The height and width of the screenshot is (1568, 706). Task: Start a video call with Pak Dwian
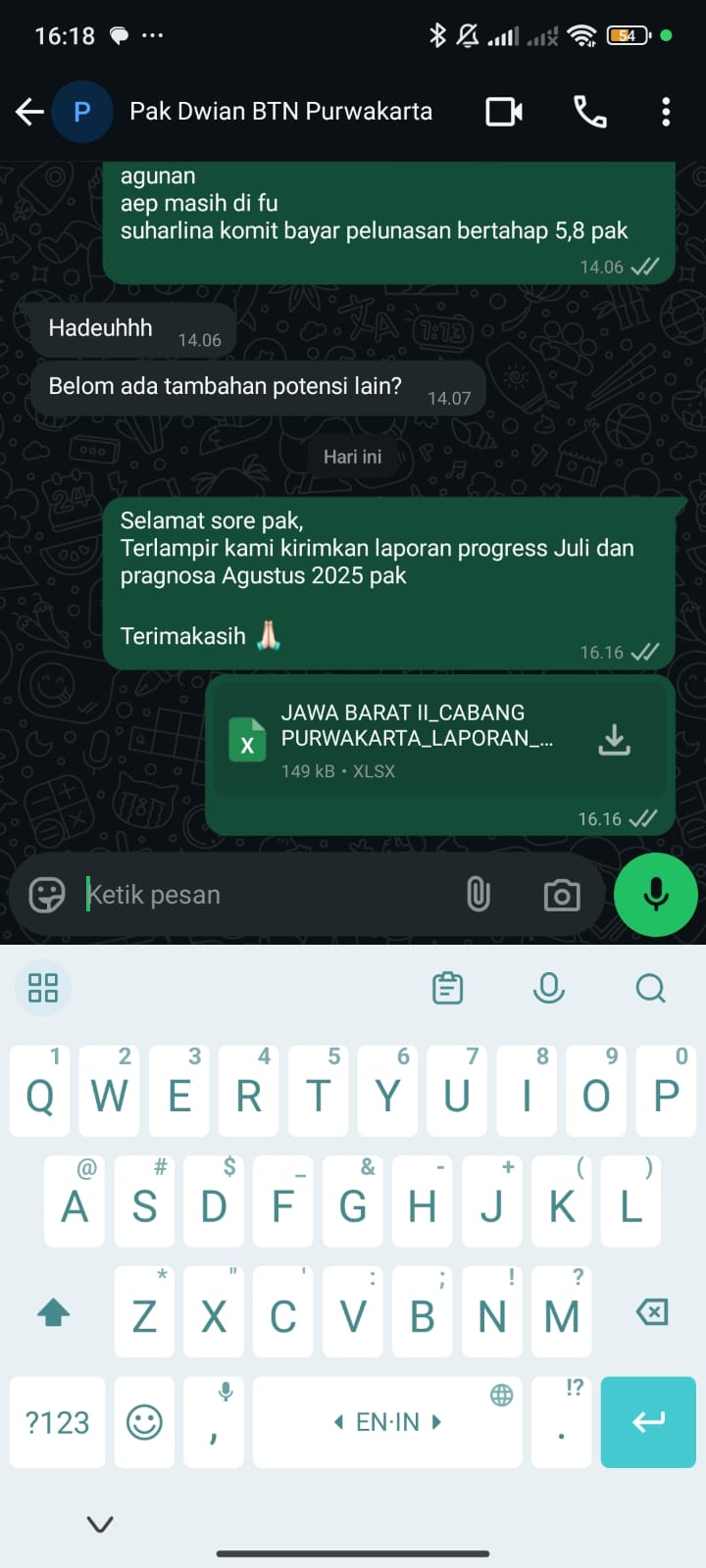[504, 112]
